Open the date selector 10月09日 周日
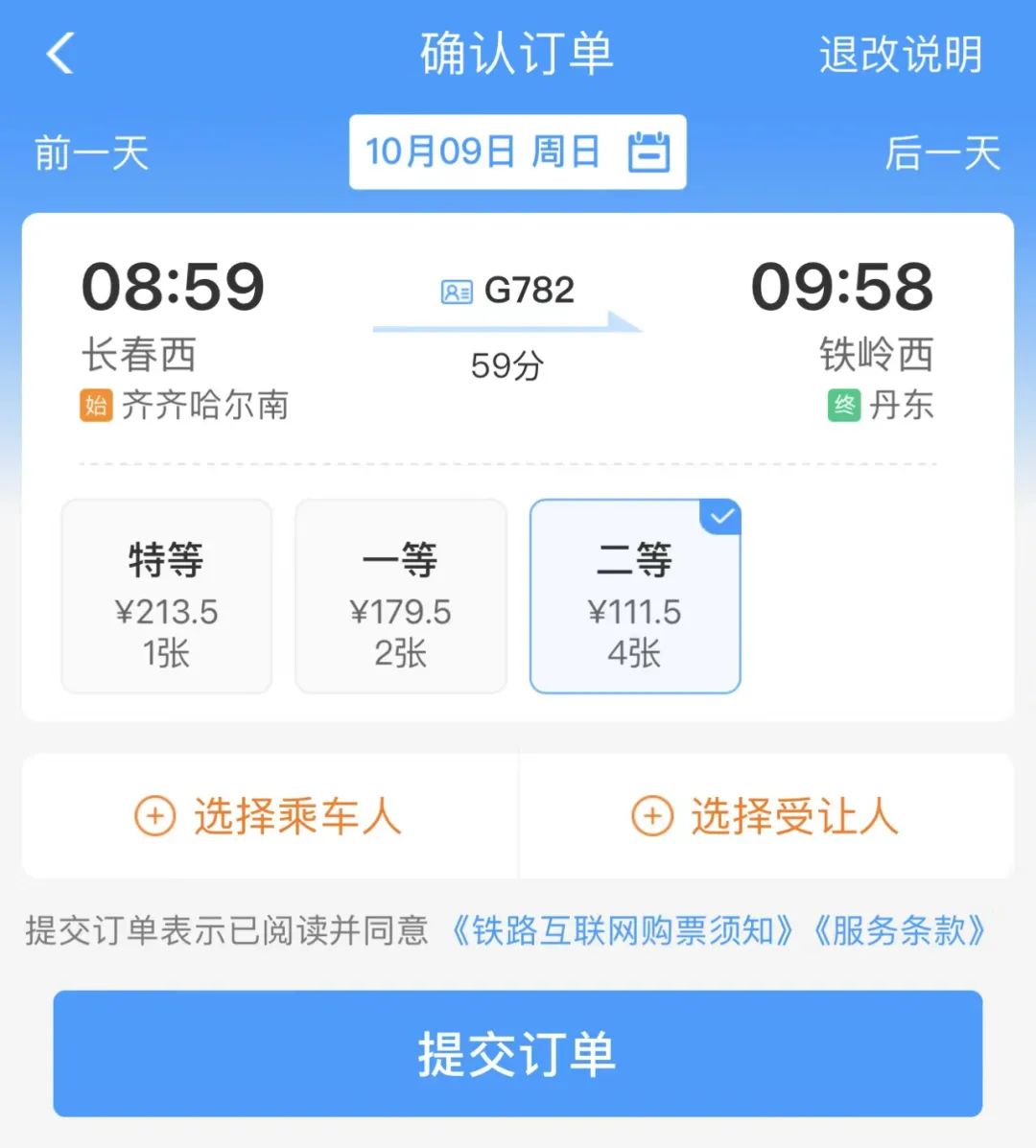 (x=487, y=152)
